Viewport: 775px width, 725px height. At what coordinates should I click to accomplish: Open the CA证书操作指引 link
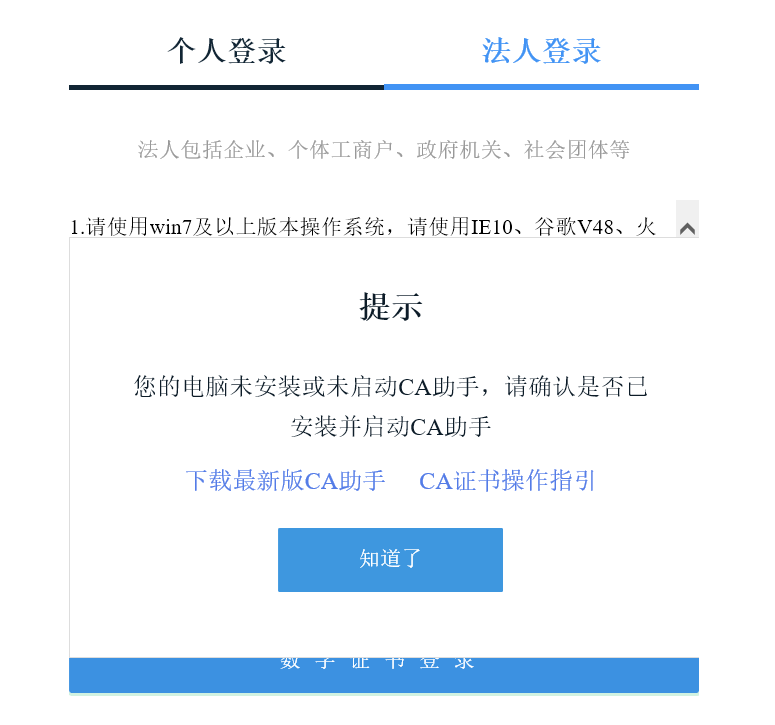507,481
